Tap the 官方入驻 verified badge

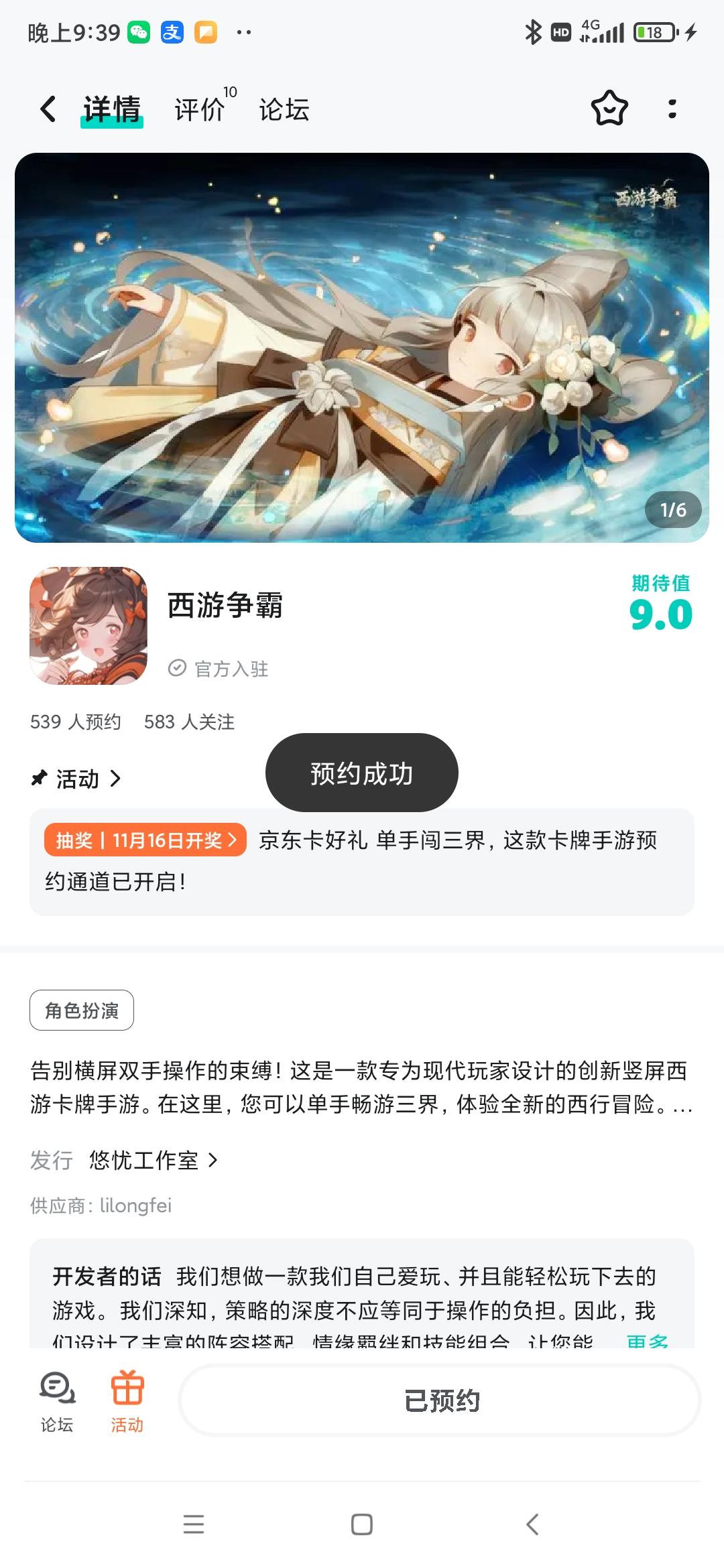221,667
